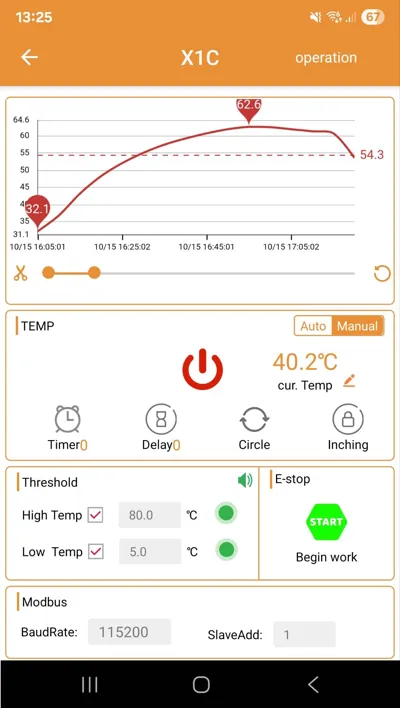Change the BaudRate 115200 field
400x708 pixels.
coord(130,632)
